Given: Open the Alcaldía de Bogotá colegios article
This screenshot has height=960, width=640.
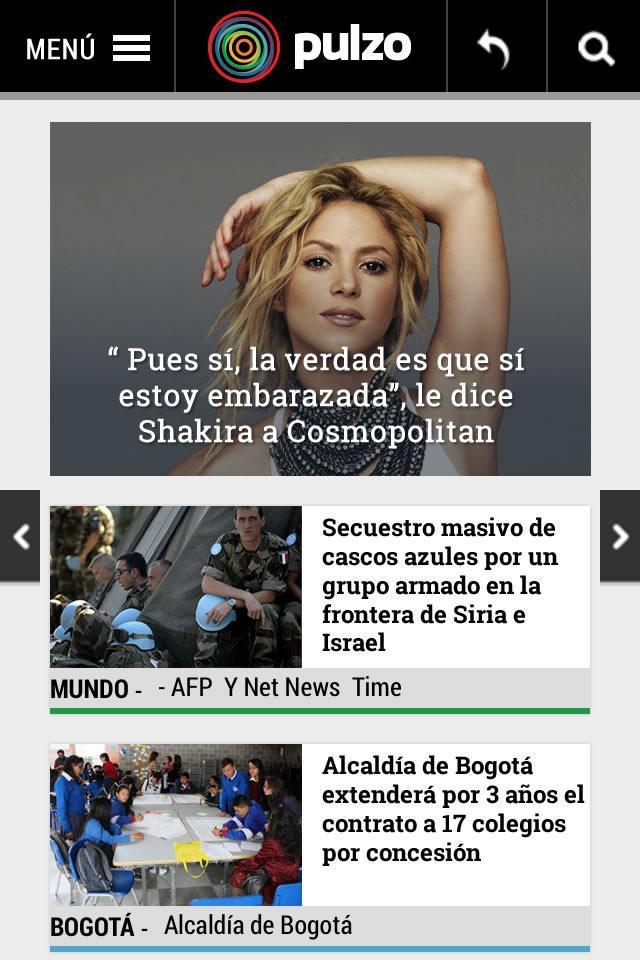Looking at the screenshot, I should click(x=452, y=809).
